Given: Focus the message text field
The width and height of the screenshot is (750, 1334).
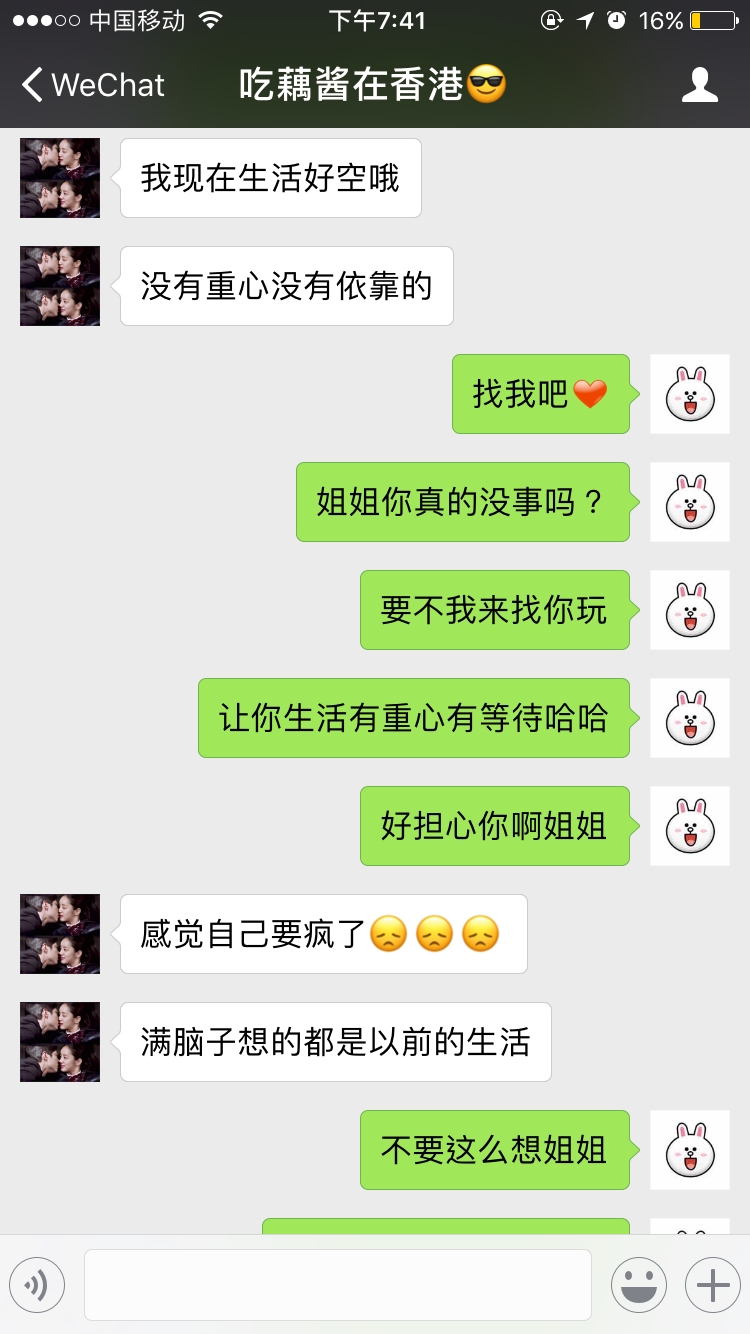Looking at the screenshot, I should click(338, 1285).
